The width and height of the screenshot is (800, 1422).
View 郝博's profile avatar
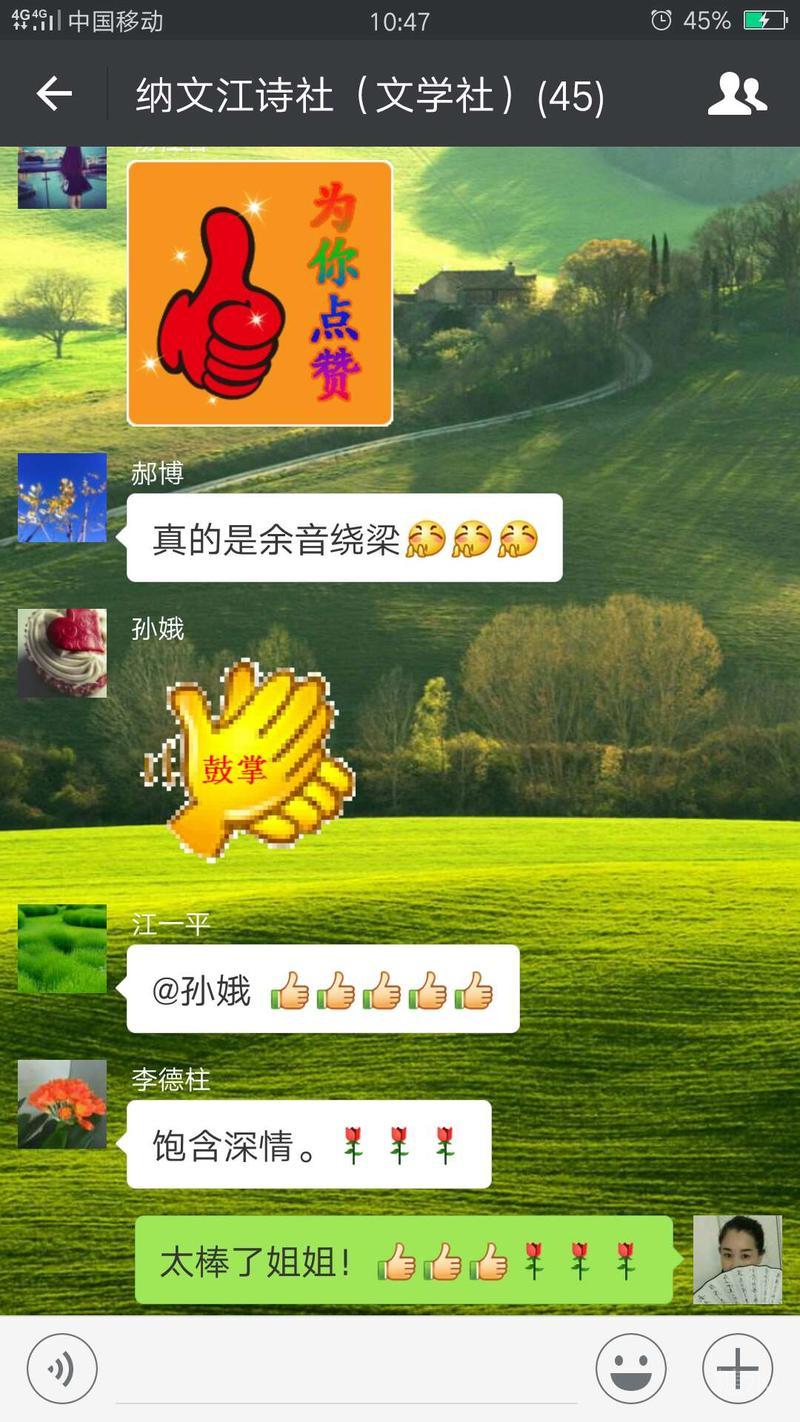click(62, 497)
